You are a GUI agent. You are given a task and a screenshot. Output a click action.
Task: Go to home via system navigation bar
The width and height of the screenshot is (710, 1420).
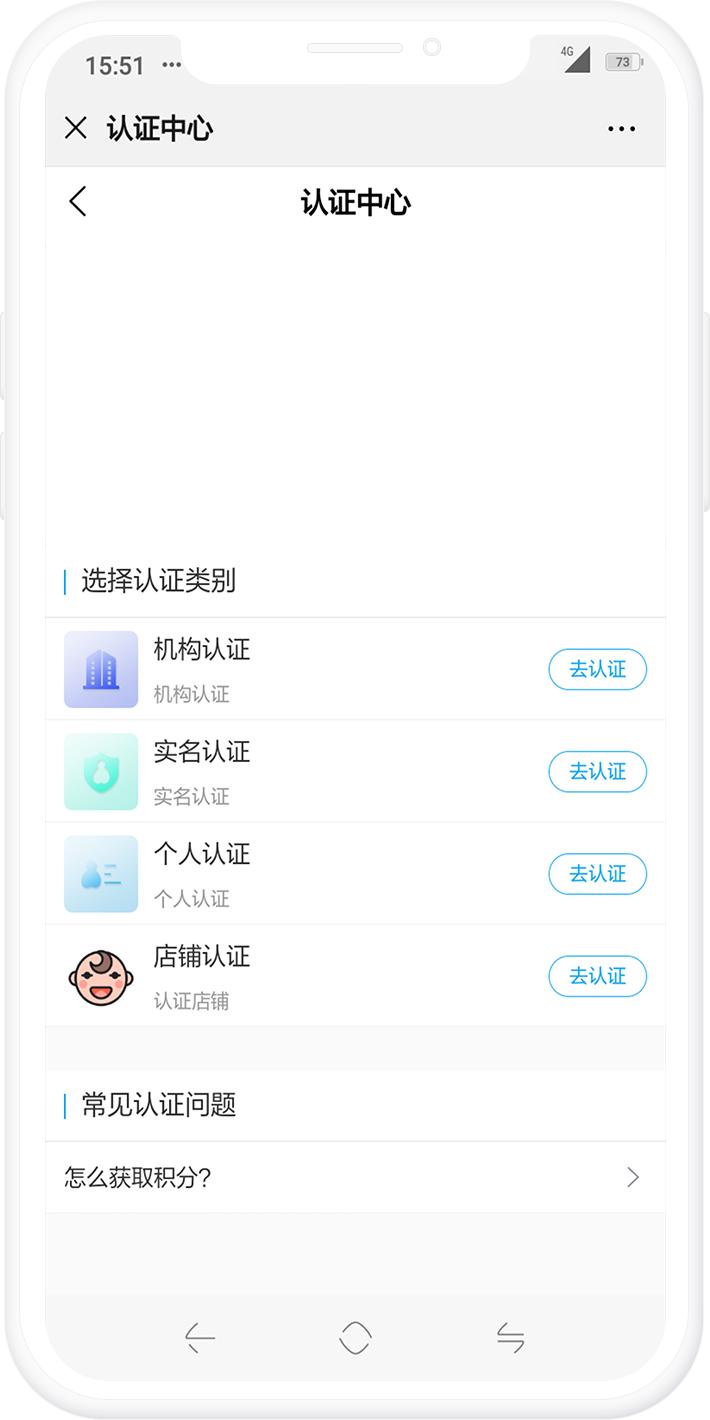(x=355, y=1337)
